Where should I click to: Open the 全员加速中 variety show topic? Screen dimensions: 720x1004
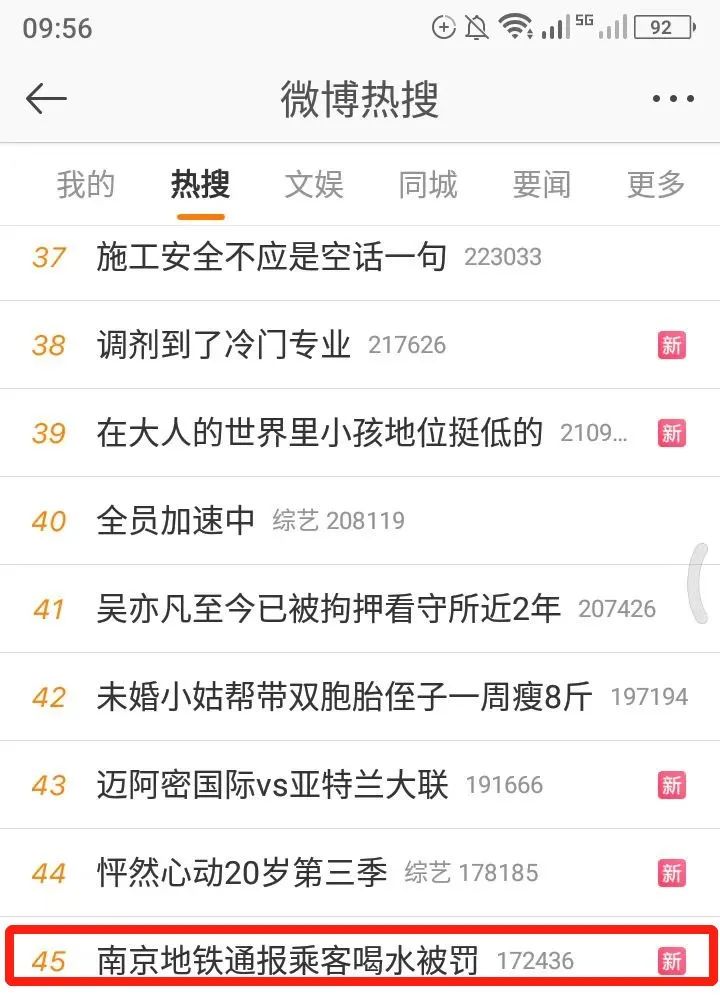tap(176, 521)
